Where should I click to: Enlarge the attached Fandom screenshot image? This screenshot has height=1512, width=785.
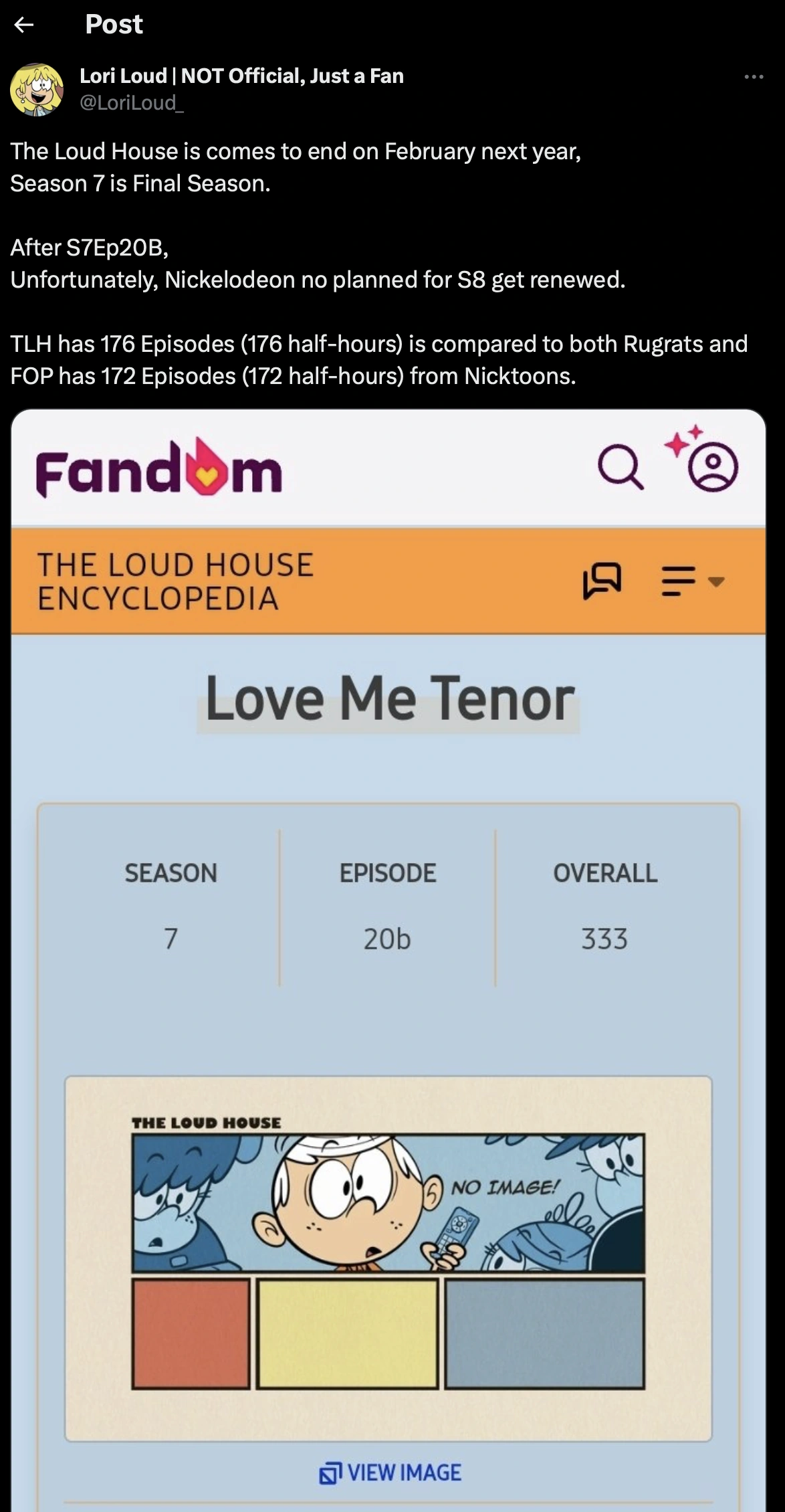[x=388, y=937]
